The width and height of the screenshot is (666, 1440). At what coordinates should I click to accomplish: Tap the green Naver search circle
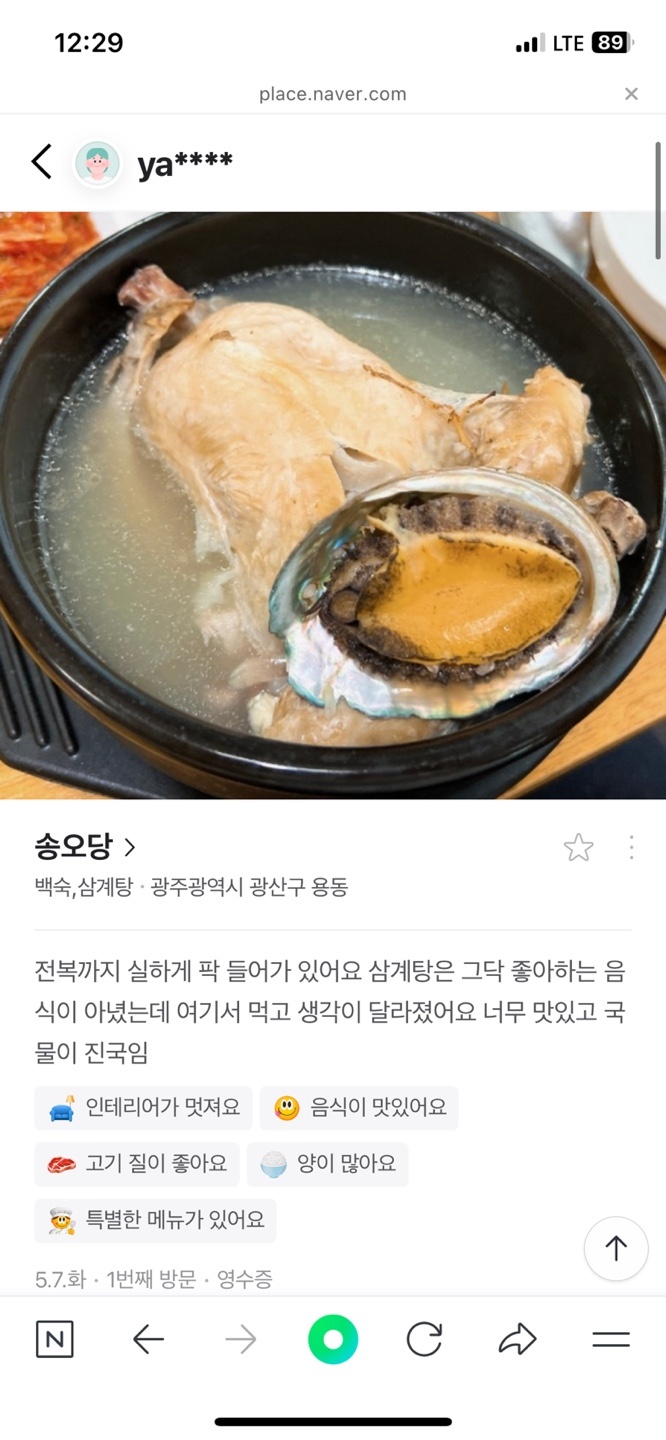click(x=333, y=1340)
